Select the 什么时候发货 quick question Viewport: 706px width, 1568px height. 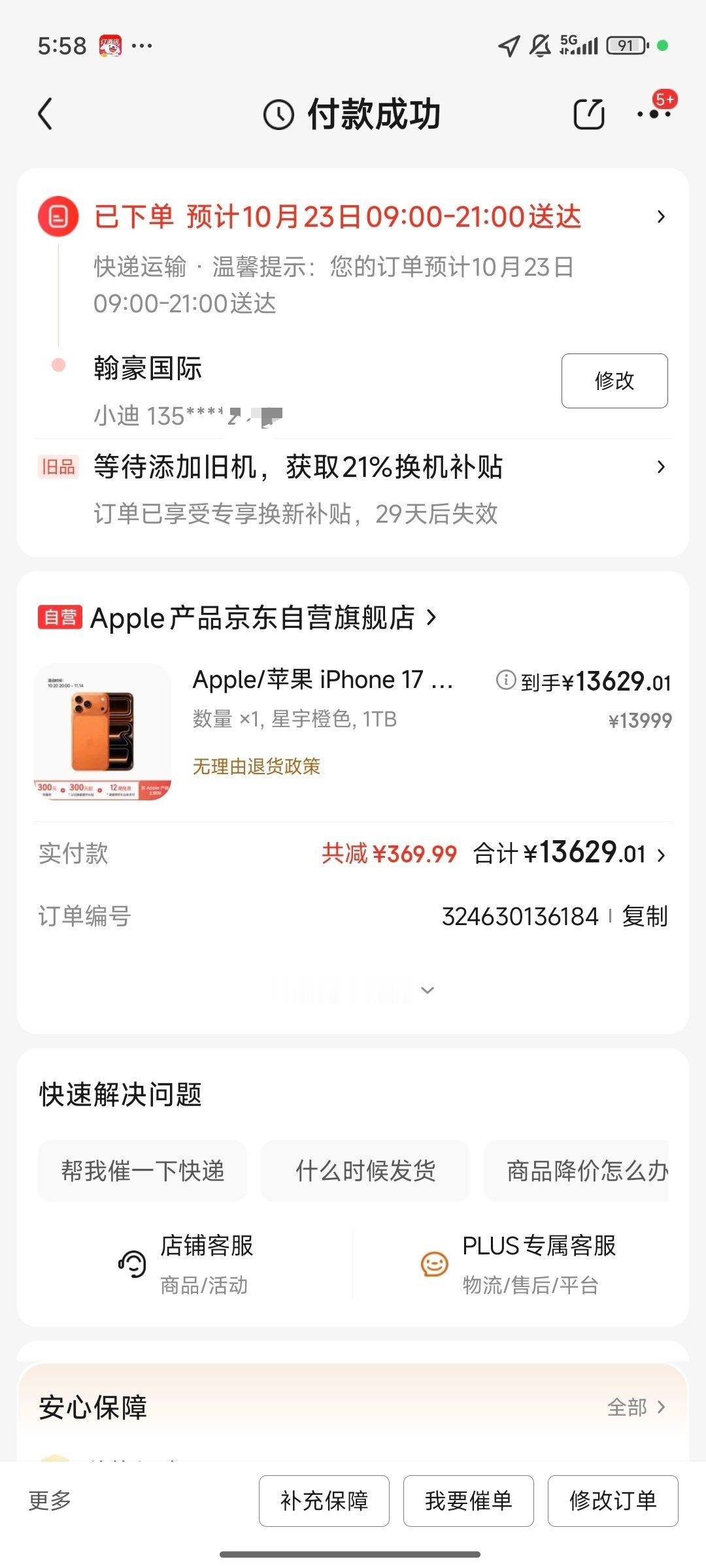pyautogui.click(x=365, y=1171)
